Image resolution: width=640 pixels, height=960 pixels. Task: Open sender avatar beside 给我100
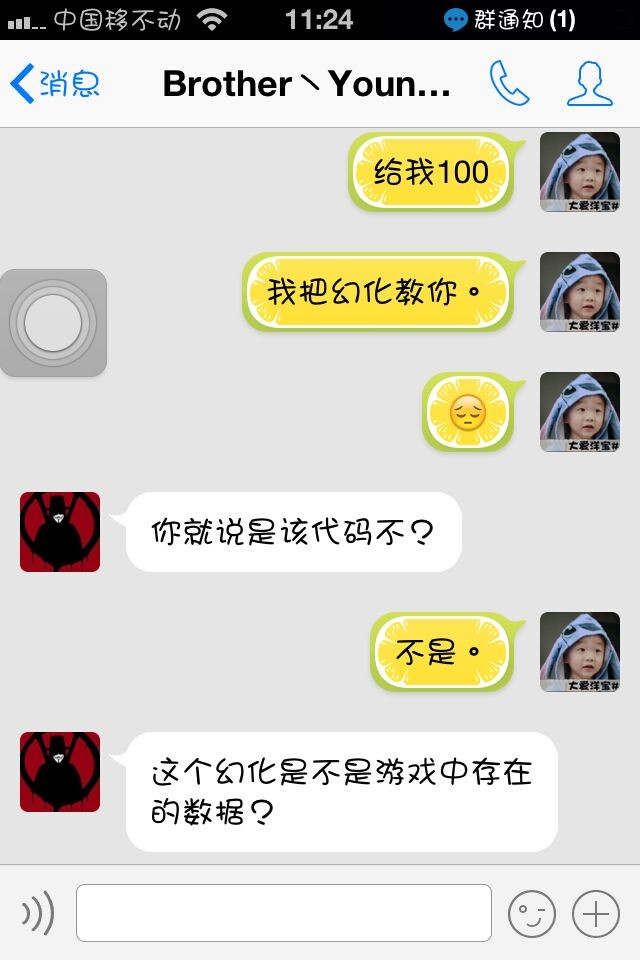tap(579, 172)
